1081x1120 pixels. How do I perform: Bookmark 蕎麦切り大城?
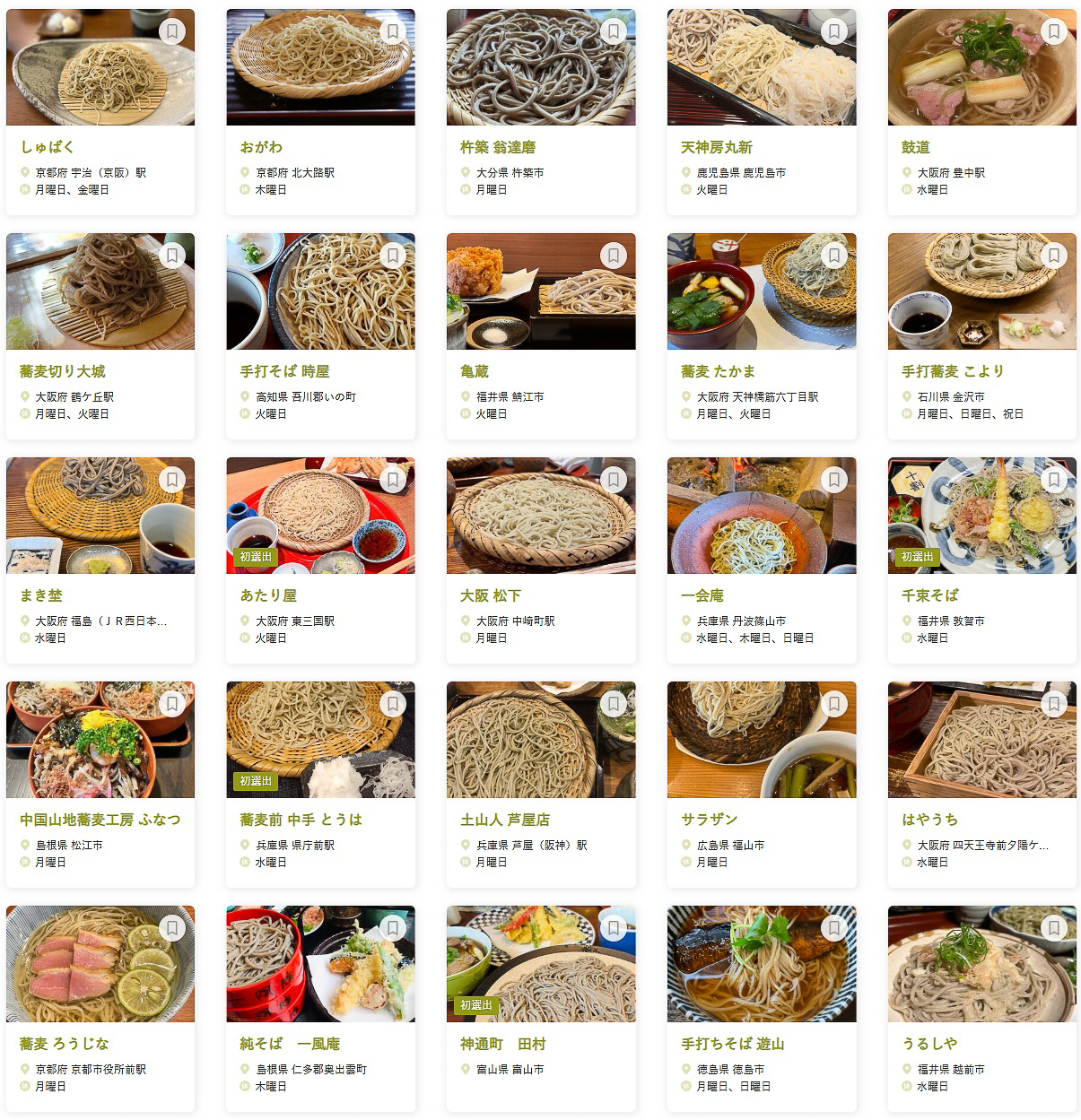[x=172, y=256]
